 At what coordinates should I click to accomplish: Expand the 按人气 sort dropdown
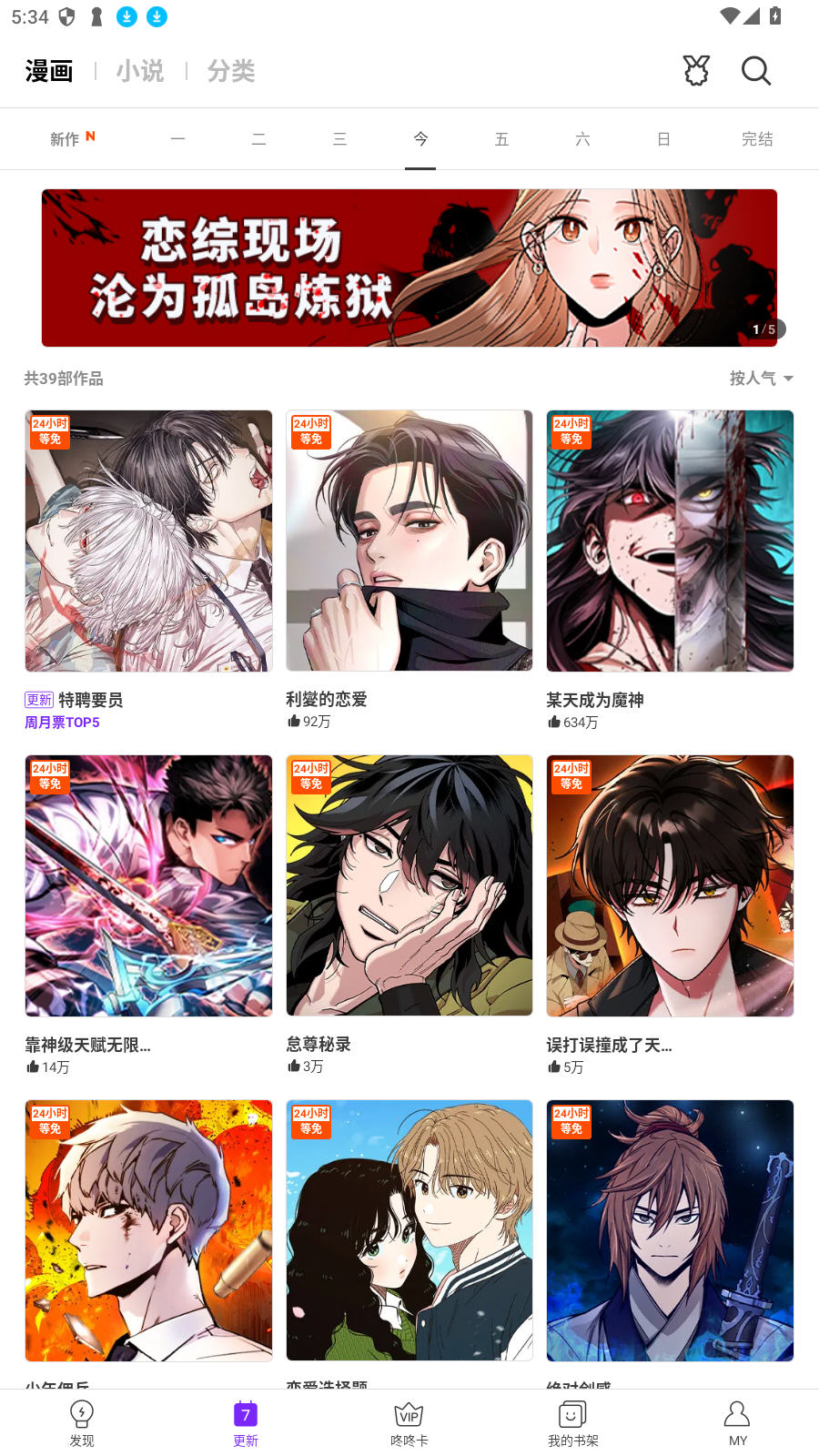click(761, 378)
